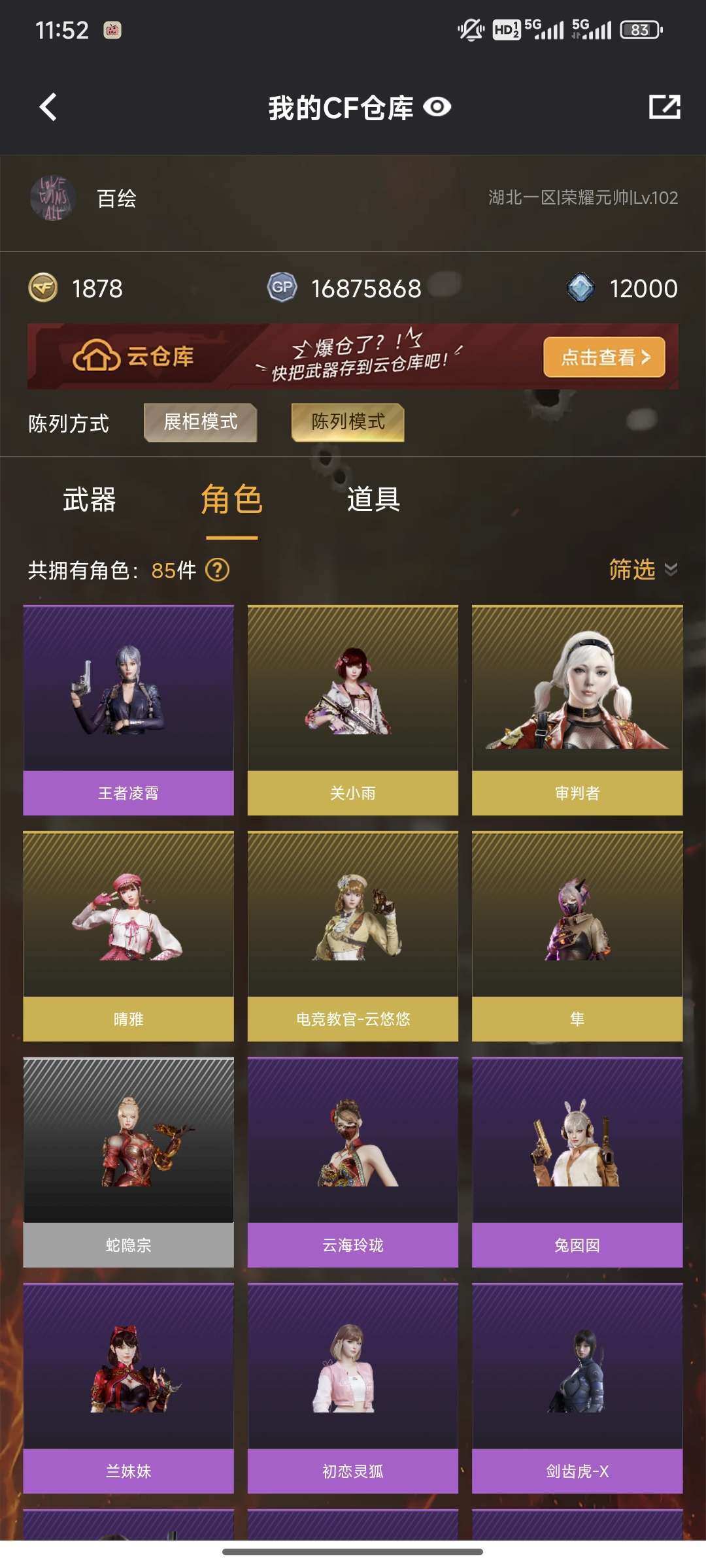The image size is (706, 1568).
Task: Open the 云海玲珑 character card
Action: pyautogui.click(x=353, y=1162)
